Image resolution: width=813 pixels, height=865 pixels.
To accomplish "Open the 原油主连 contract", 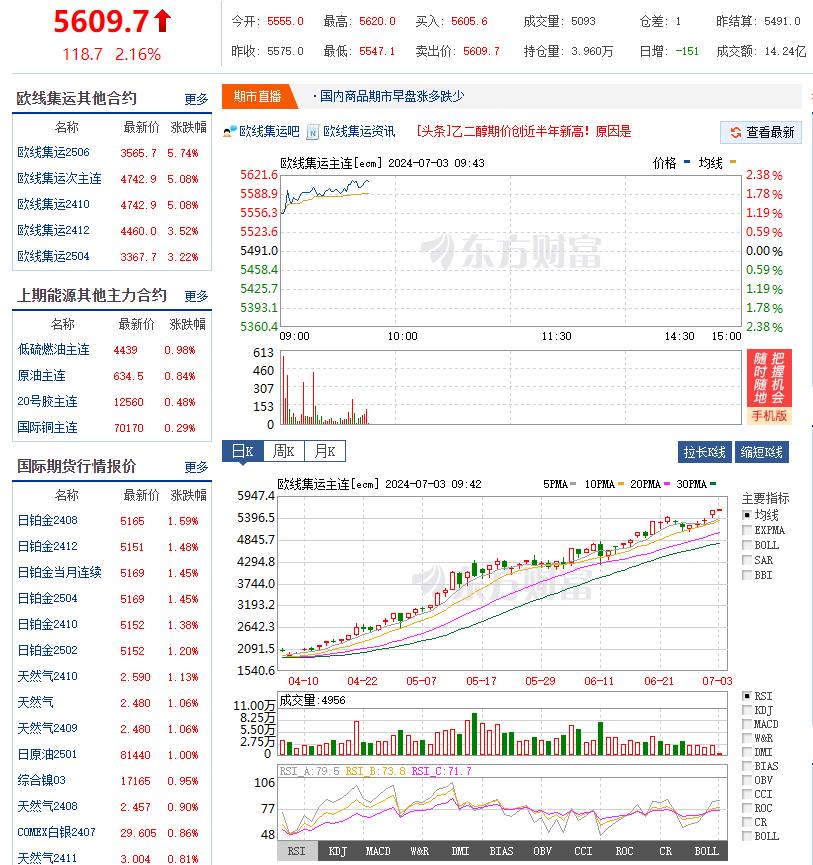I will pos(42,376).
